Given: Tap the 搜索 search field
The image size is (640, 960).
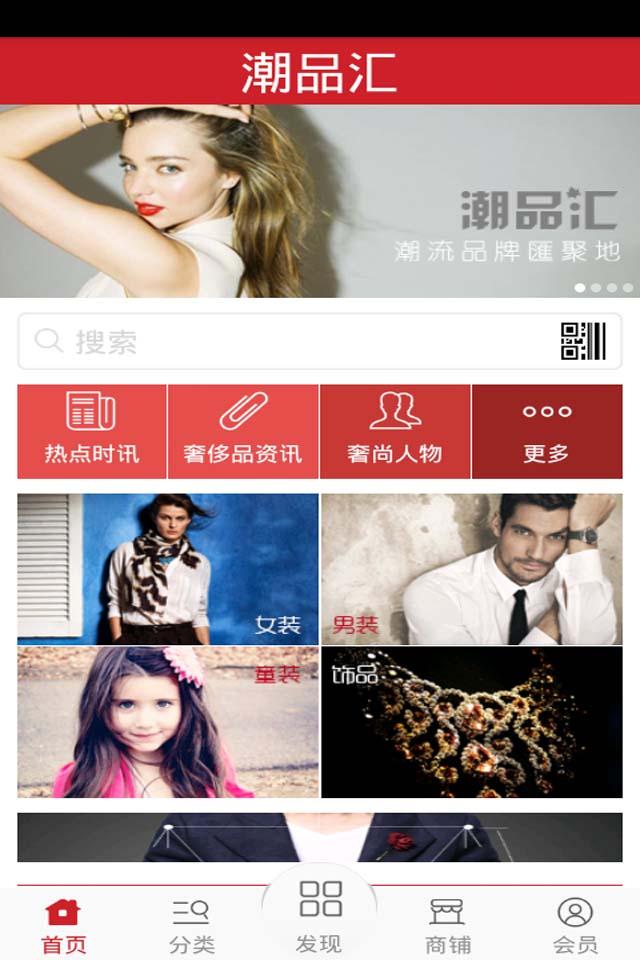Looking at the screenshot, I should (x=290, y=342).
